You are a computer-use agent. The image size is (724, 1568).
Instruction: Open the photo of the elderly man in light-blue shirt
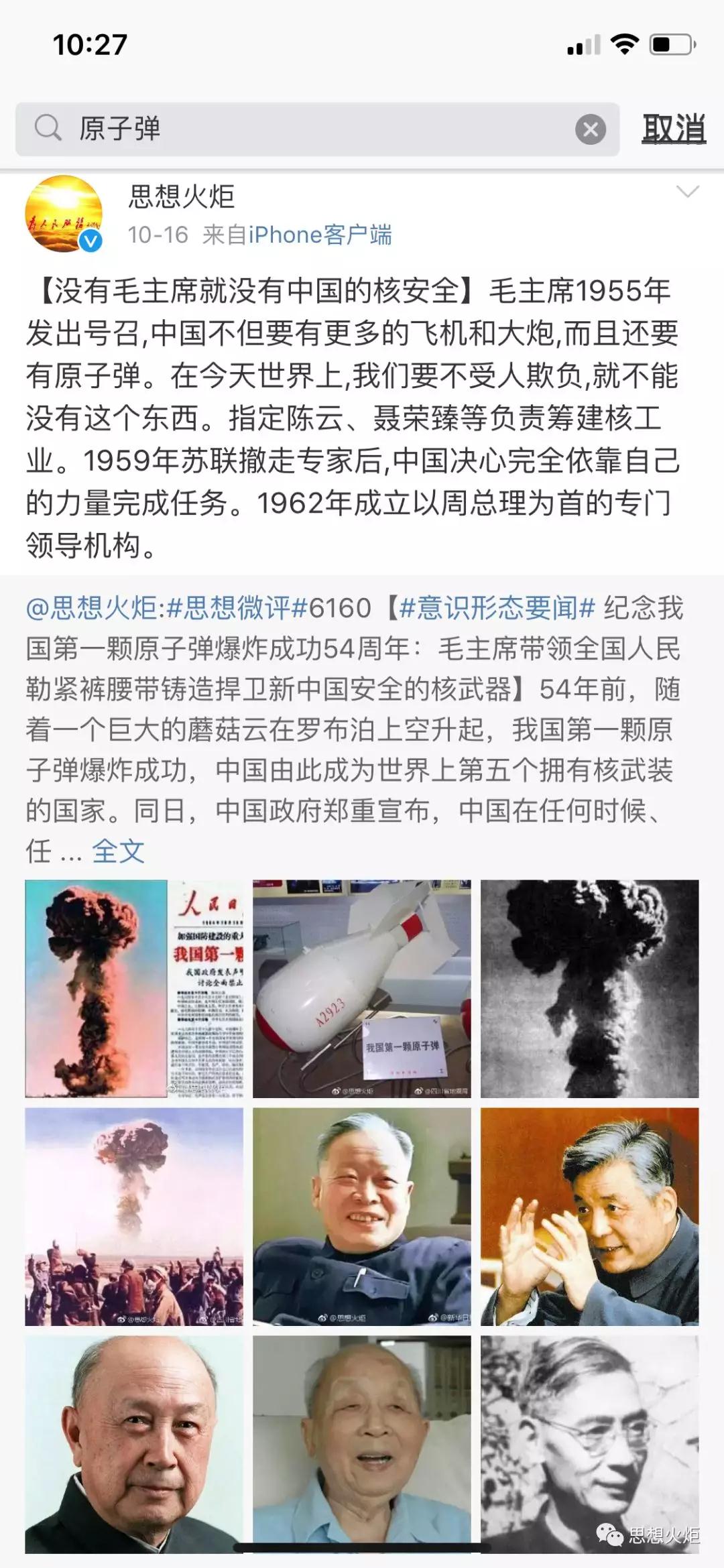(361, 1444)
